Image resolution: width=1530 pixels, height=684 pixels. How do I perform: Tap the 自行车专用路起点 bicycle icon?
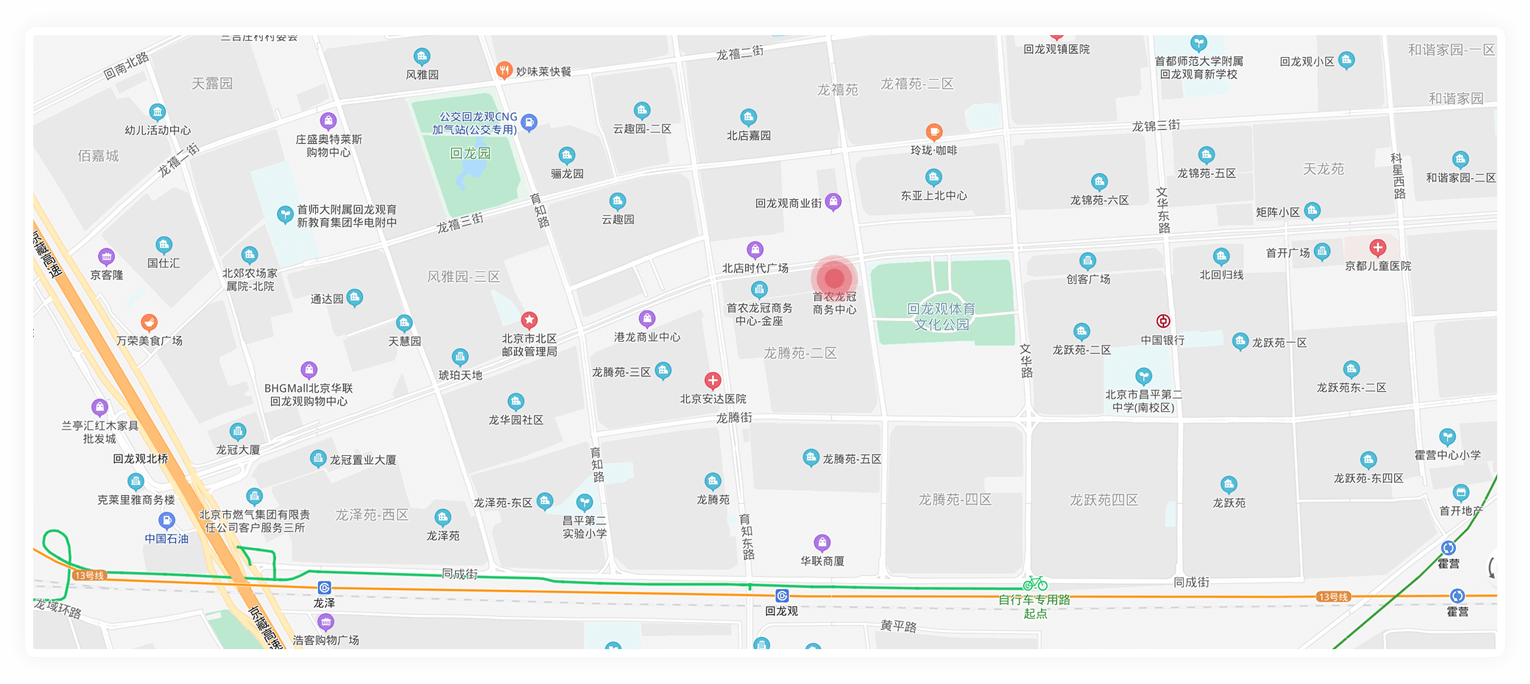point(1035,583)
